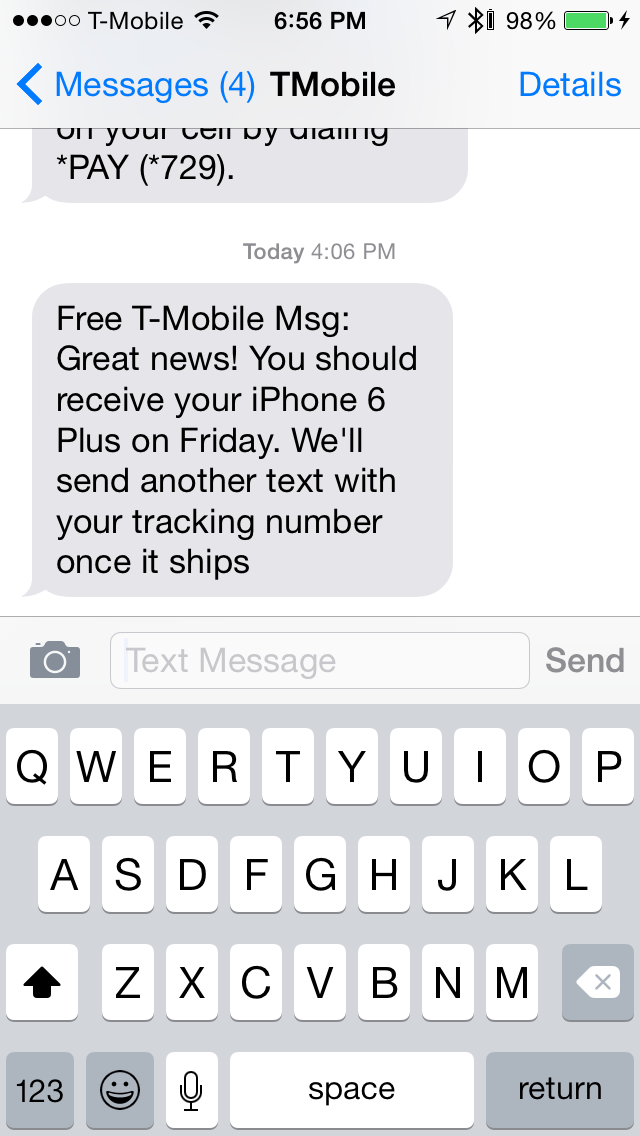Tap the Send button

(584, 661)
